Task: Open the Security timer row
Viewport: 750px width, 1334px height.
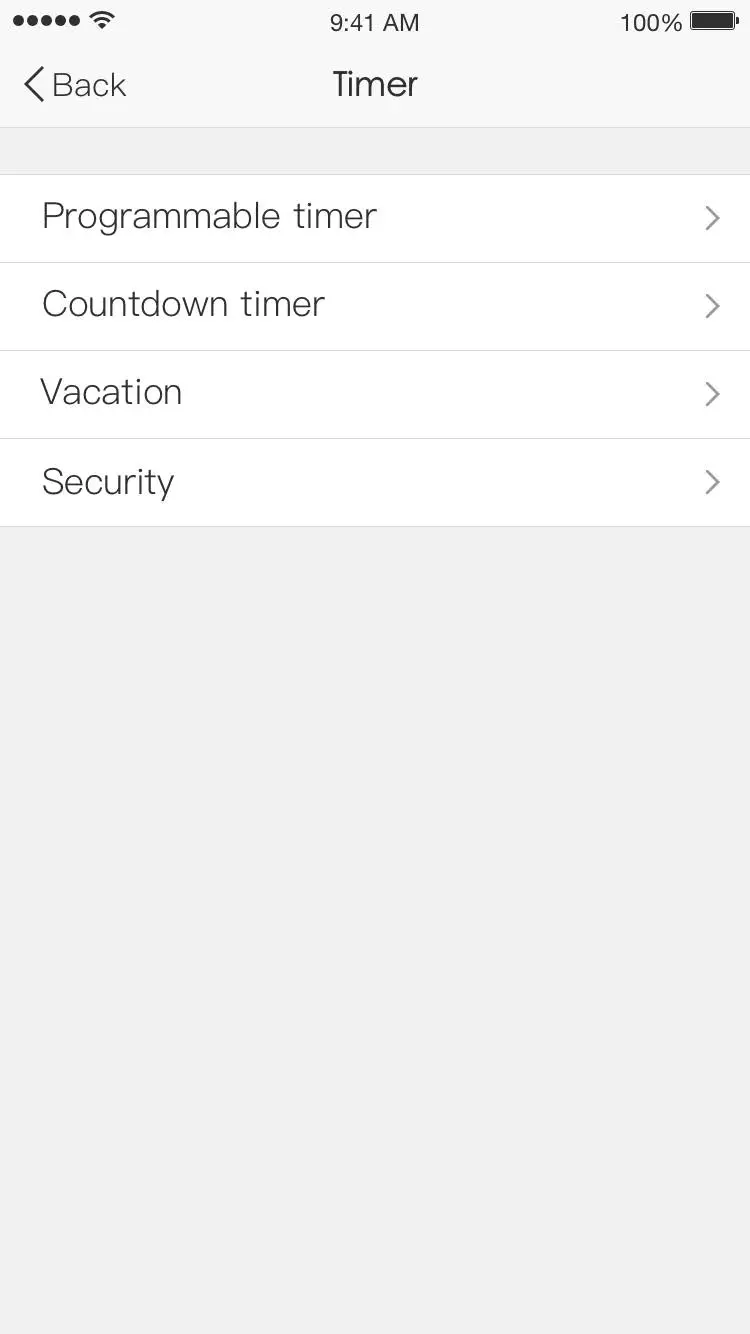Action: pyautogui.click(x=374, y=482)
